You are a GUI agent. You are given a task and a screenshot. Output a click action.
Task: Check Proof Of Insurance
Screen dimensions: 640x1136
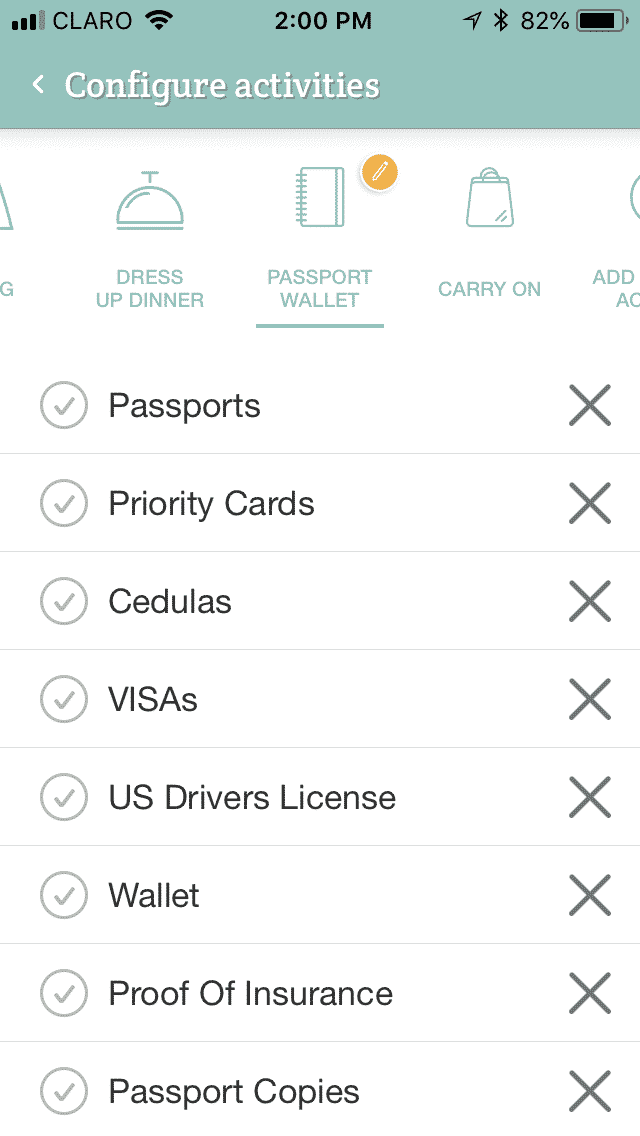(64, 993)
